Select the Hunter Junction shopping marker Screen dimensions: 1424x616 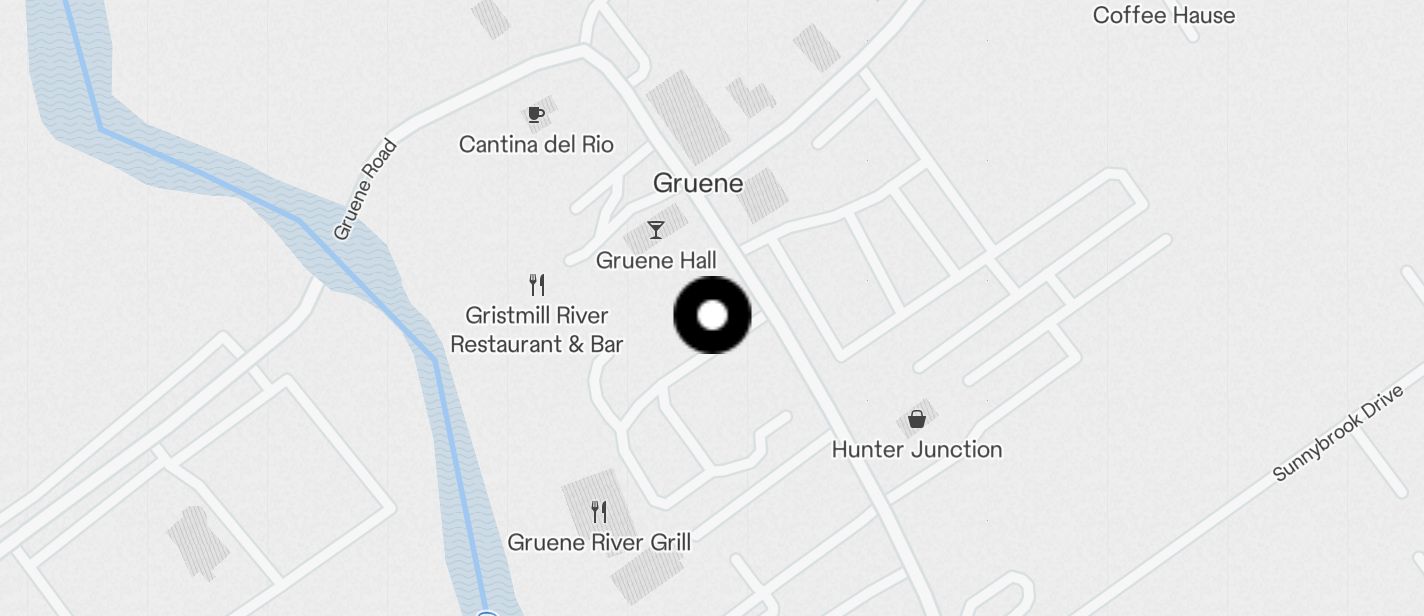917,419
